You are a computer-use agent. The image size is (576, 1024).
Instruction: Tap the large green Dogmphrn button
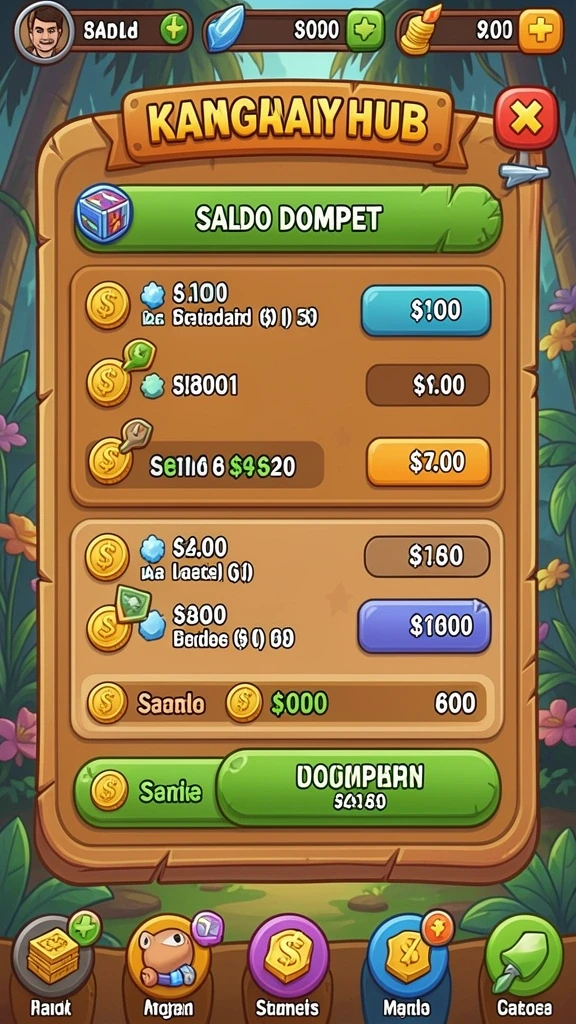coord(358,787)
